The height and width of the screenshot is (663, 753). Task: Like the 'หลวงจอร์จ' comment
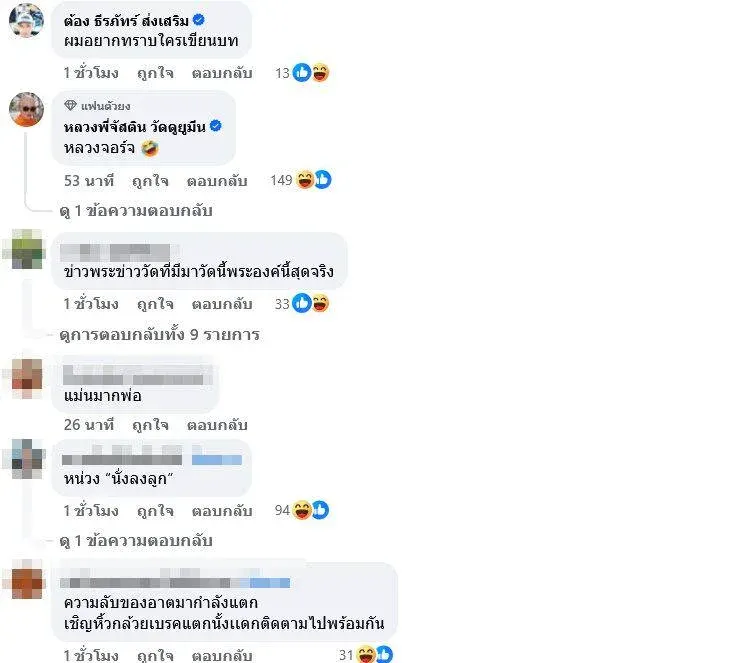[x=155, y=181]
